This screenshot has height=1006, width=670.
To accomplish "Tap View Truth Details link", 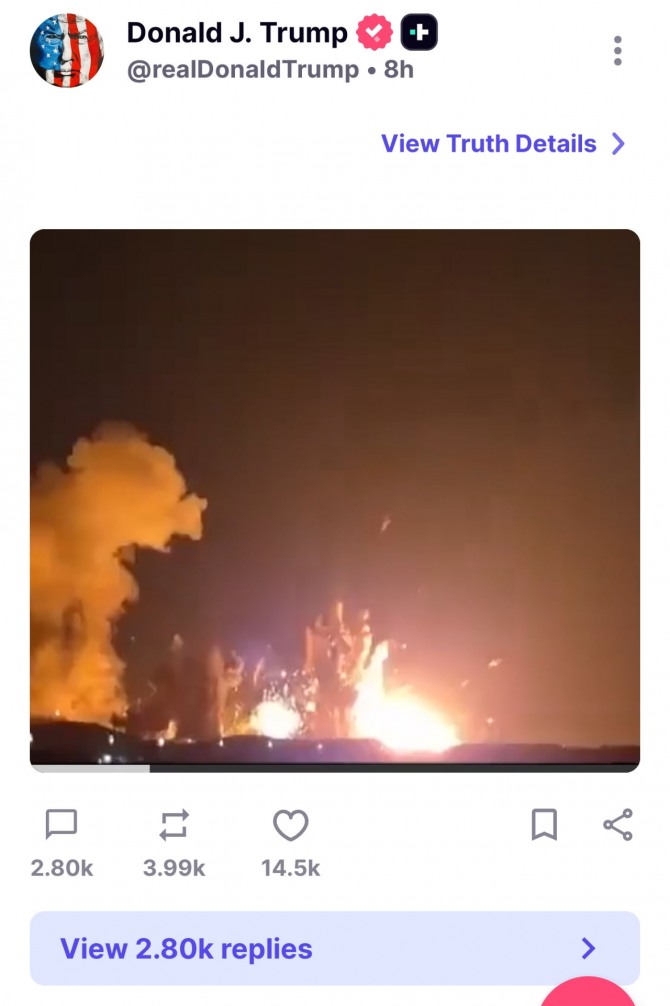I will 502,143.
